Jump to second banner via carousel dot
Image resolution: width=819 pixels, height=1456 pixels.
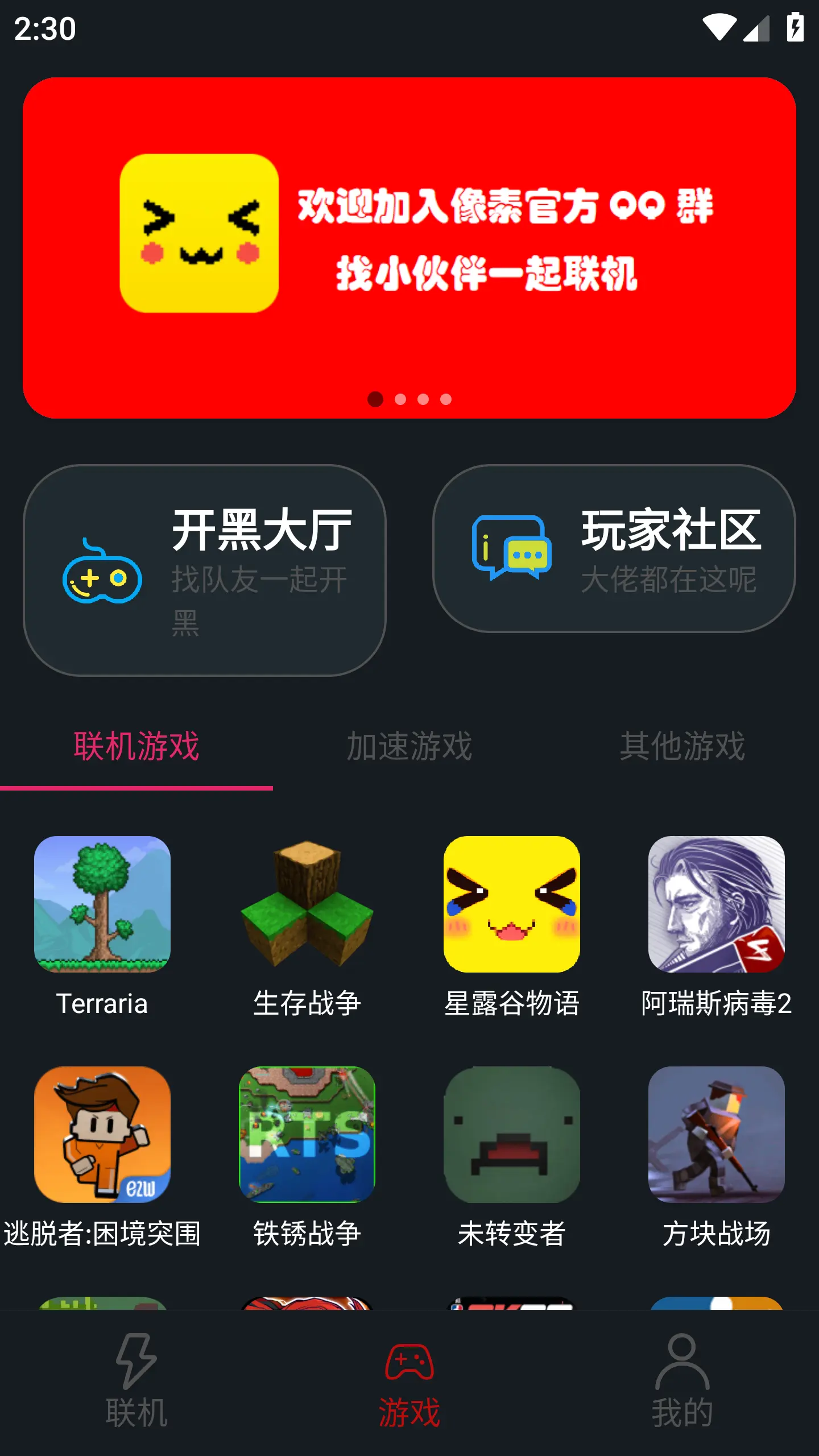(x=399, y=400)
